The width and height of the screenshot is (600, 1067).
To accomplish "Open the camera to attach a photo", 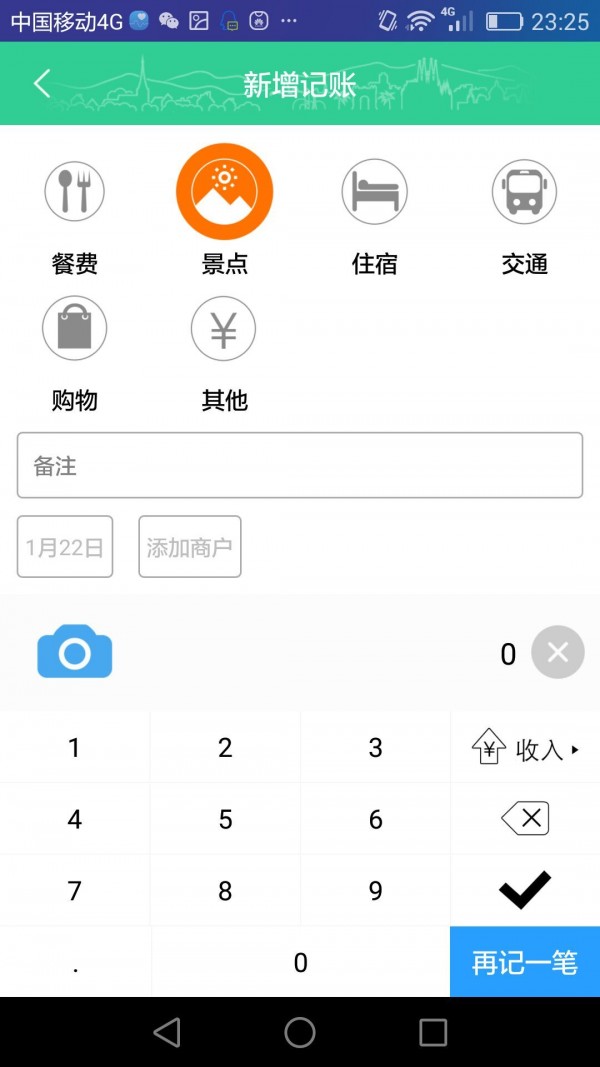I will [x=75, y=652].
